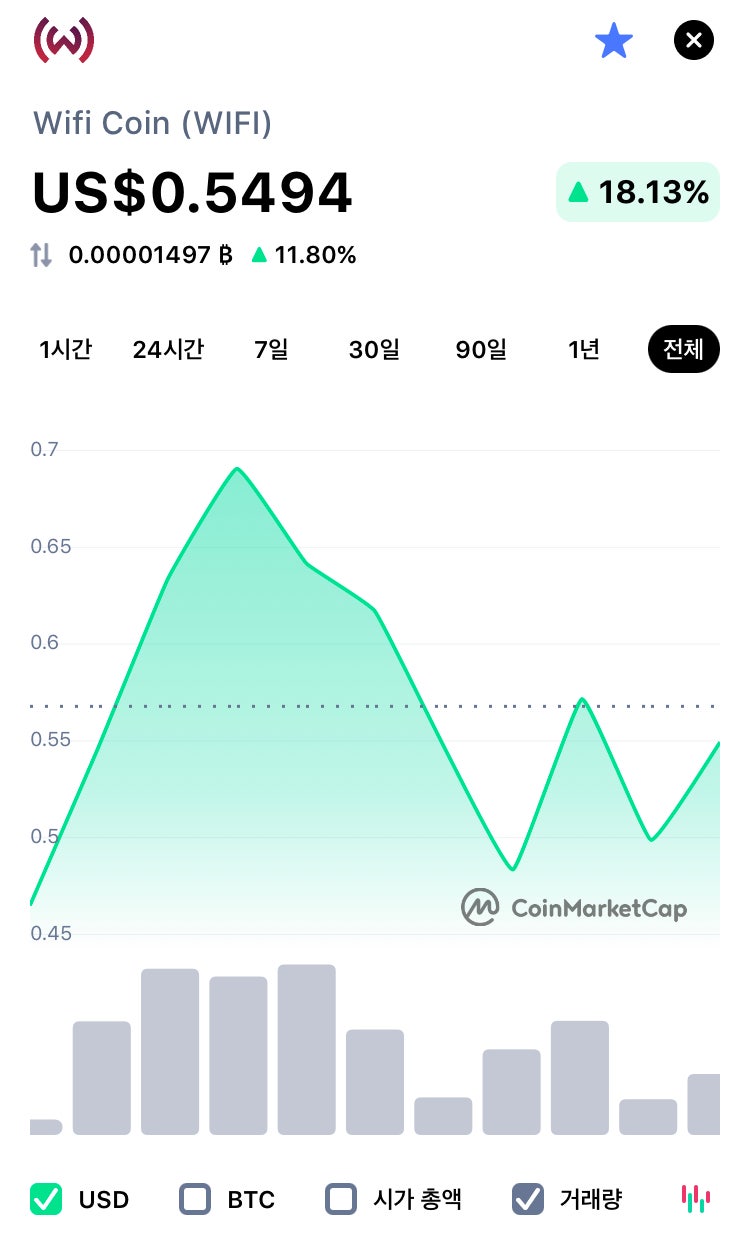Switch chart to 1시간 range
Screen dimensions: 750x1246
(66, 350)
